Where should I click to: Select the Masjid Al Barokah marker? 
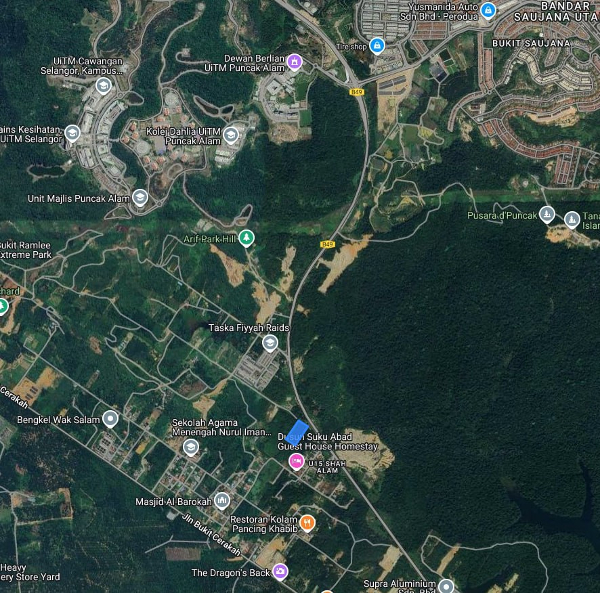click(x=222, y=500)
